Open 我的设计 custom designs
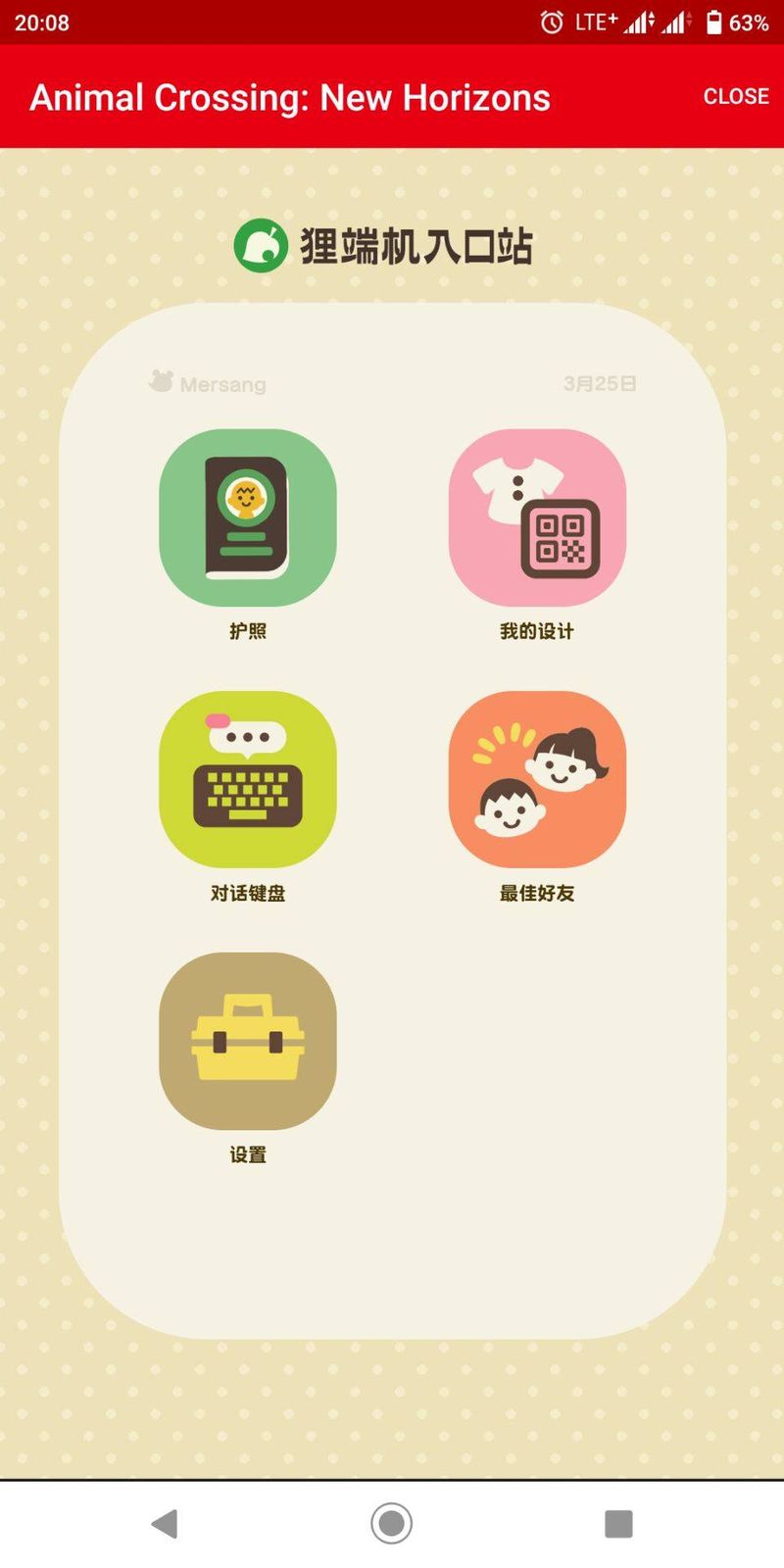 [x=537, y=517]
